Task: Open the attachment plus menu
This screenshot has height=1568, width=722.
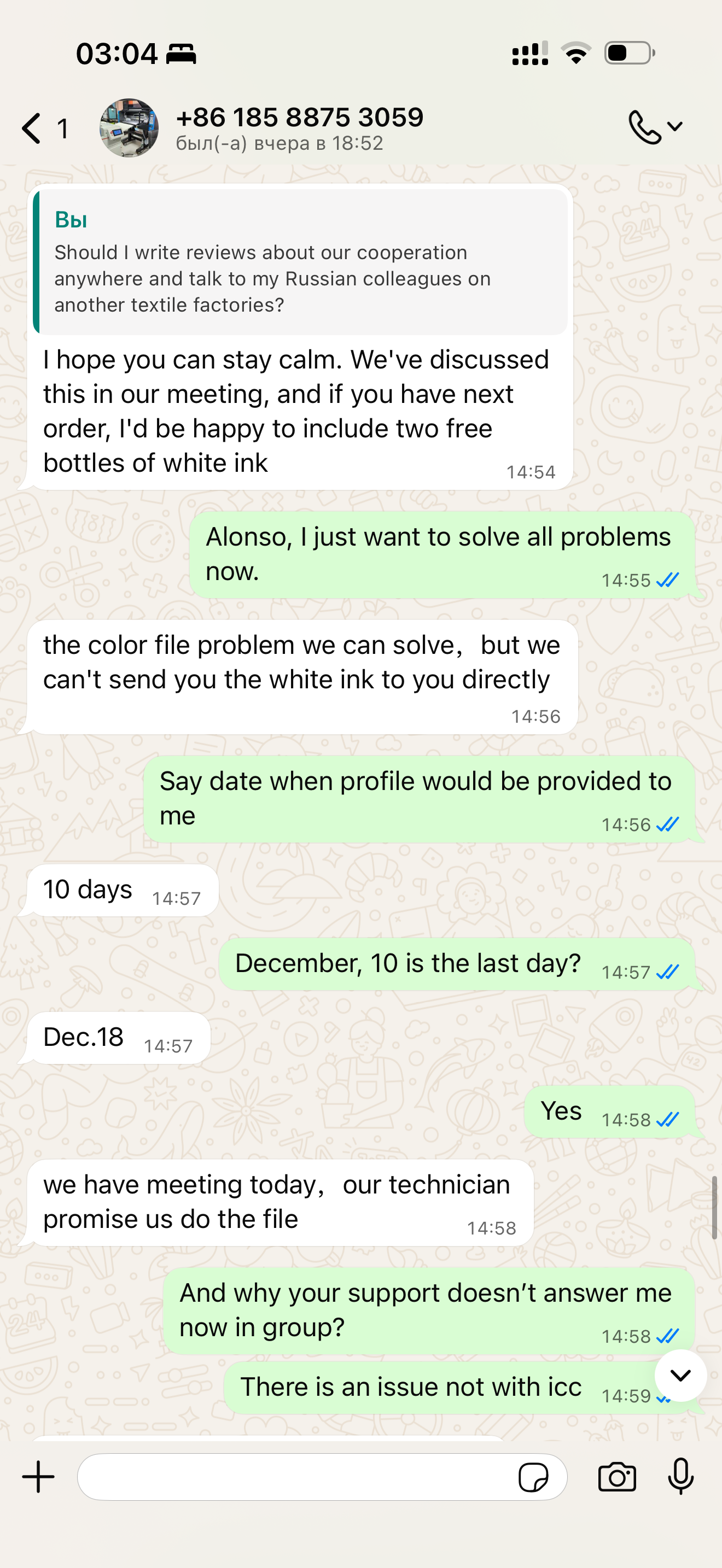Action: point(38,1477)
